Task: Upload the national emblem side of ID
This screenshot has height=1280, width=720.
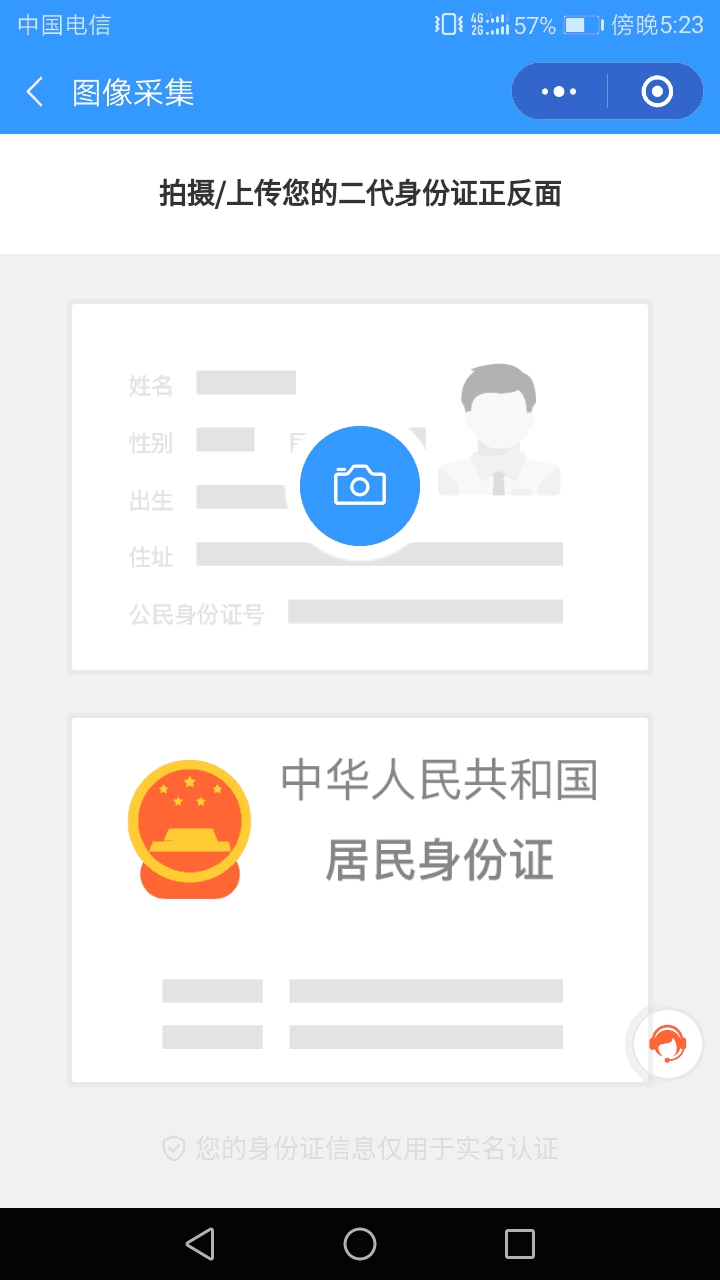Action: (360, 900)
